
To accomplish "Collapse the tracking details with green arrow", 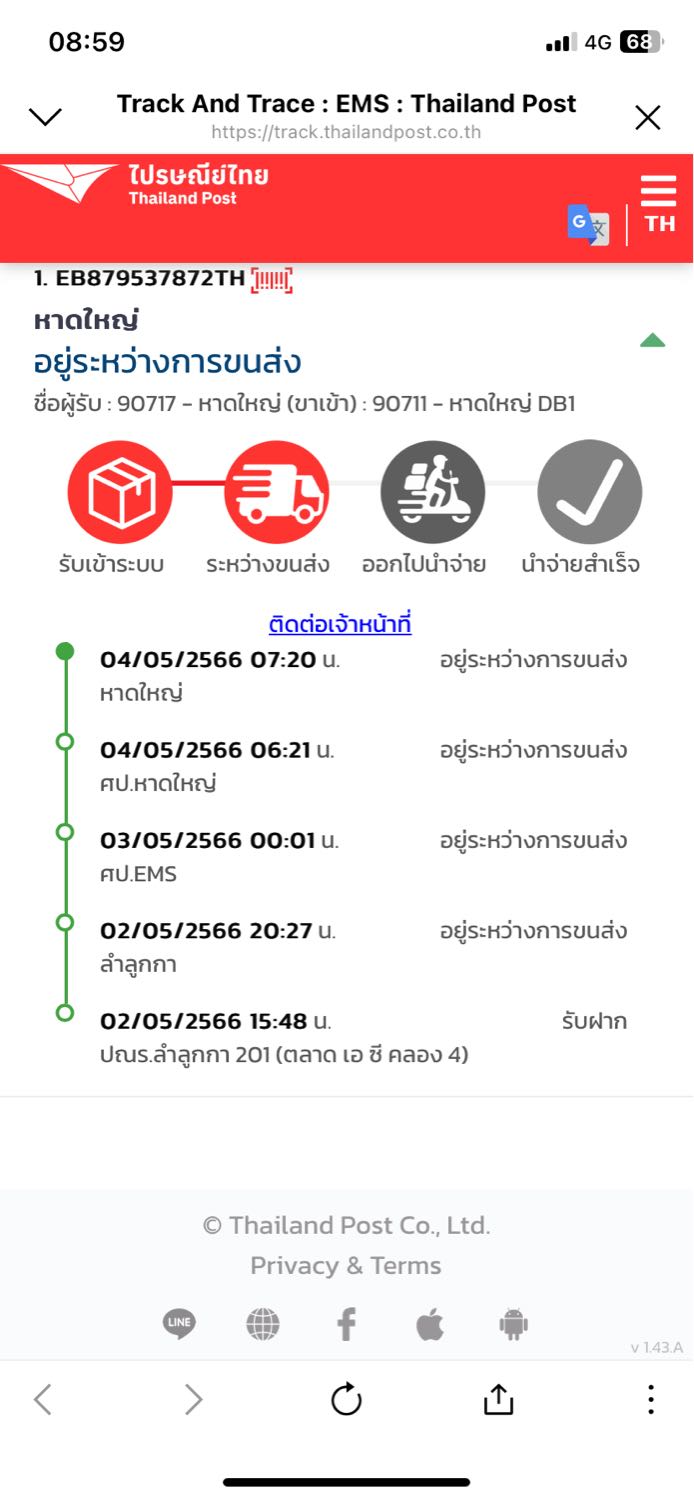I will [652, 340].
